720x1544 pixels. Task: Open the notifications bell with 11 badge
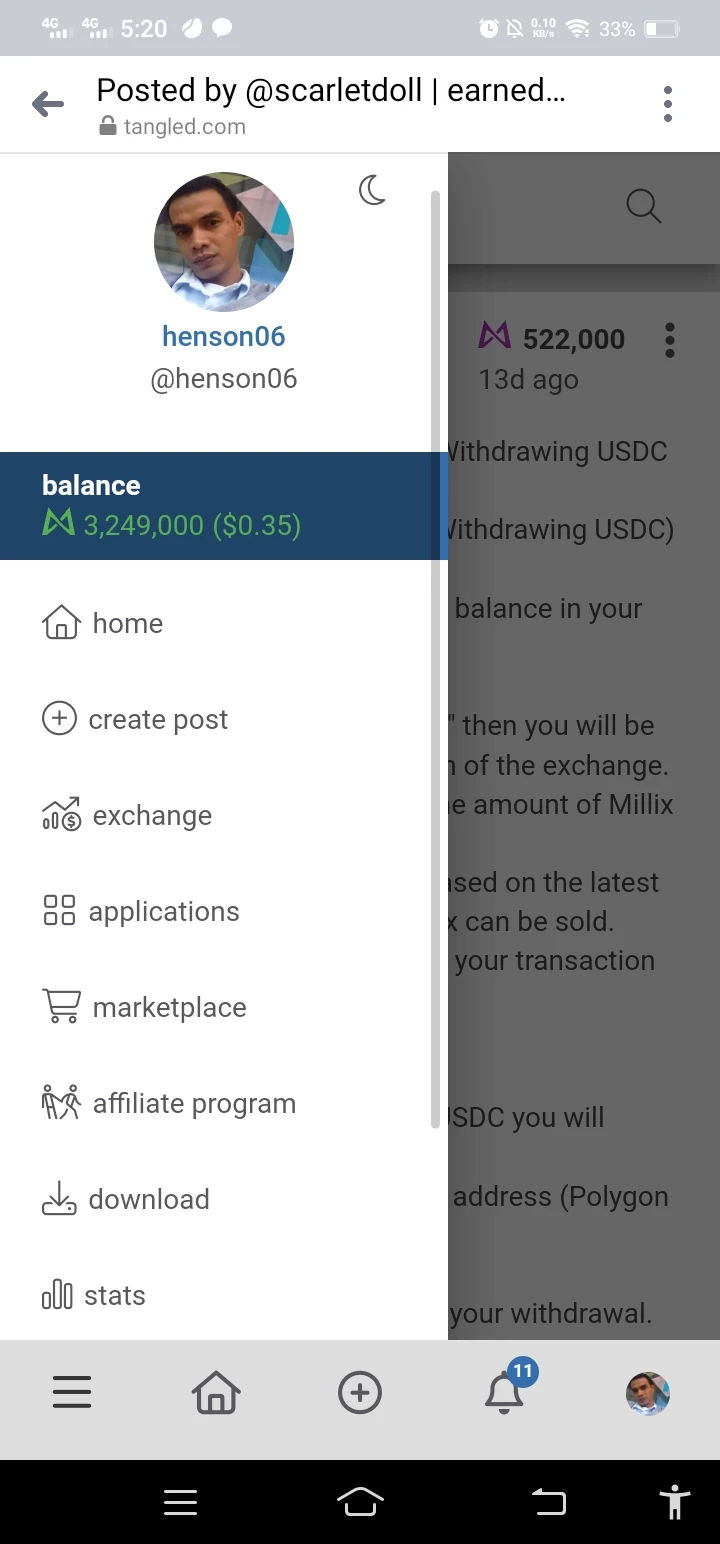507,1388
